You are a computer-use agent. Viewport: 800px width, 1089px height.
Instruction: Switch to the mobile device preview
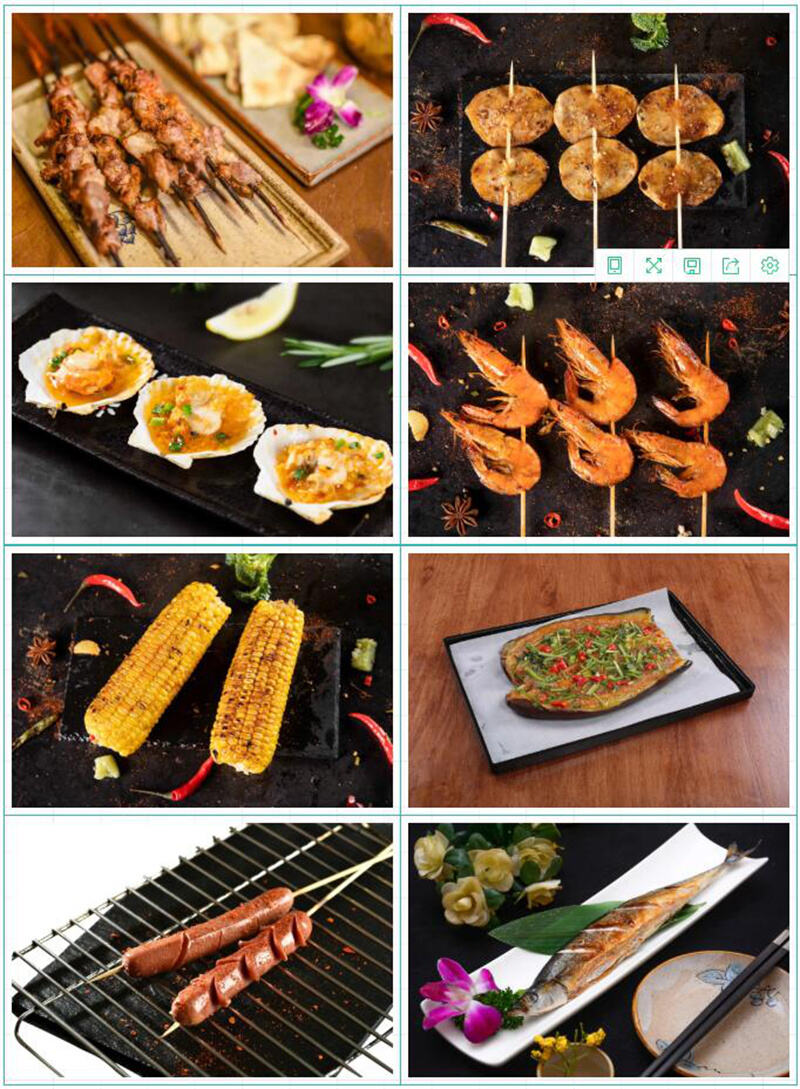click(x=615, y=265)
